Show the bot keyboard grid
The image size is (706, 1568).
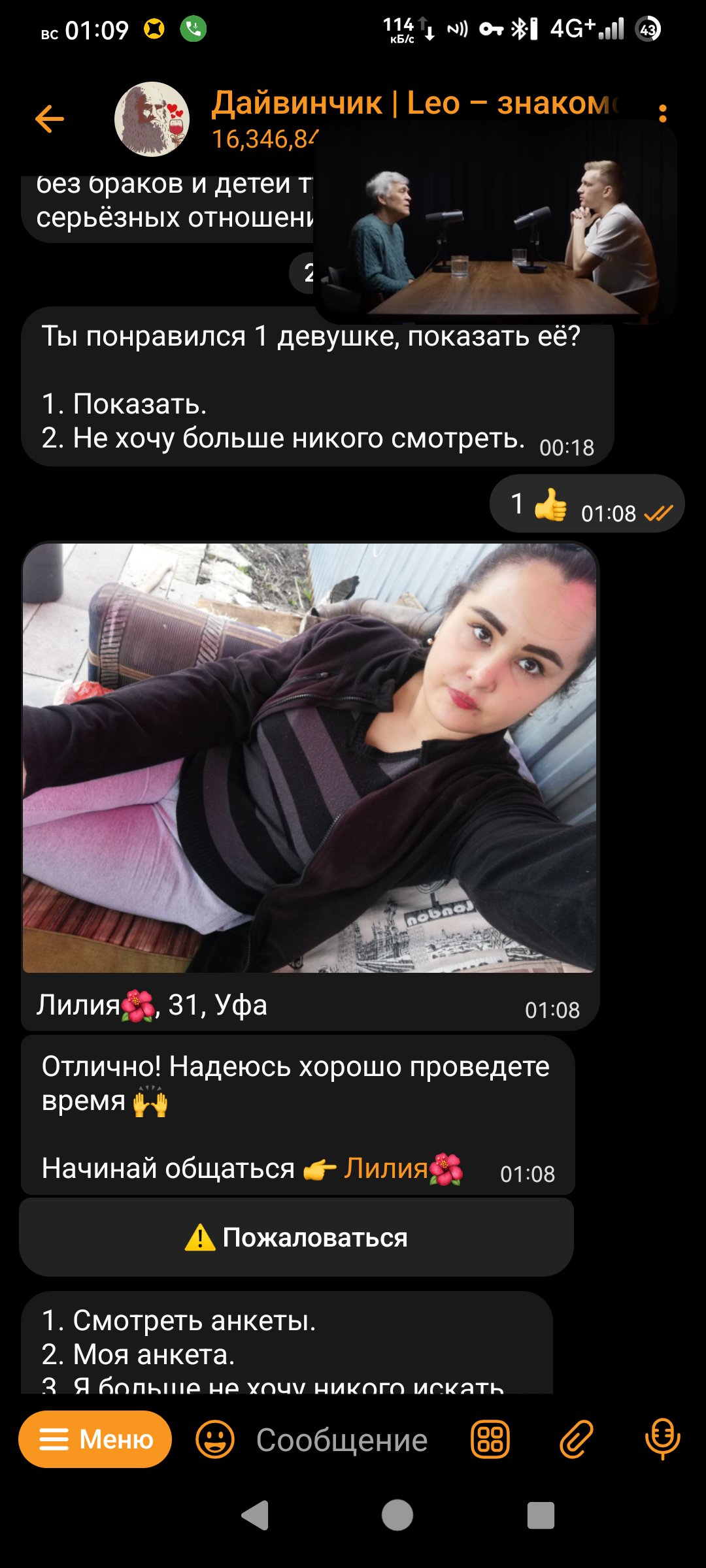tap(490, 1439)
